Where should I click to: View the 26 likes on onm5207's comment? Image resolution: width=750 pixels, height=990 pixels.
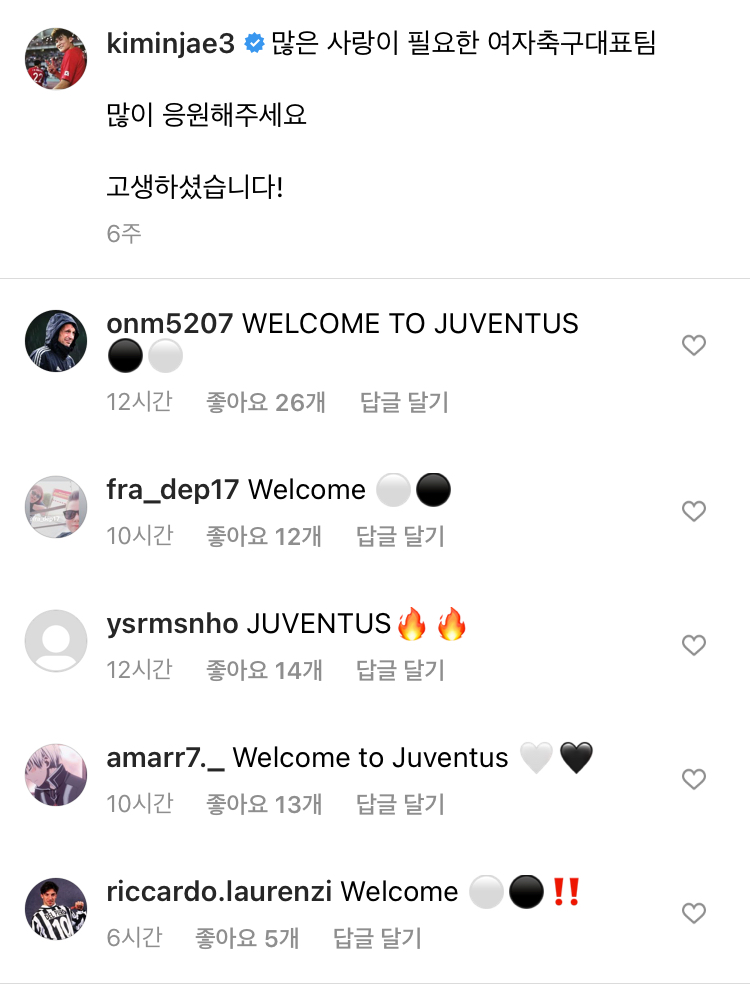[x=265, y=402]
